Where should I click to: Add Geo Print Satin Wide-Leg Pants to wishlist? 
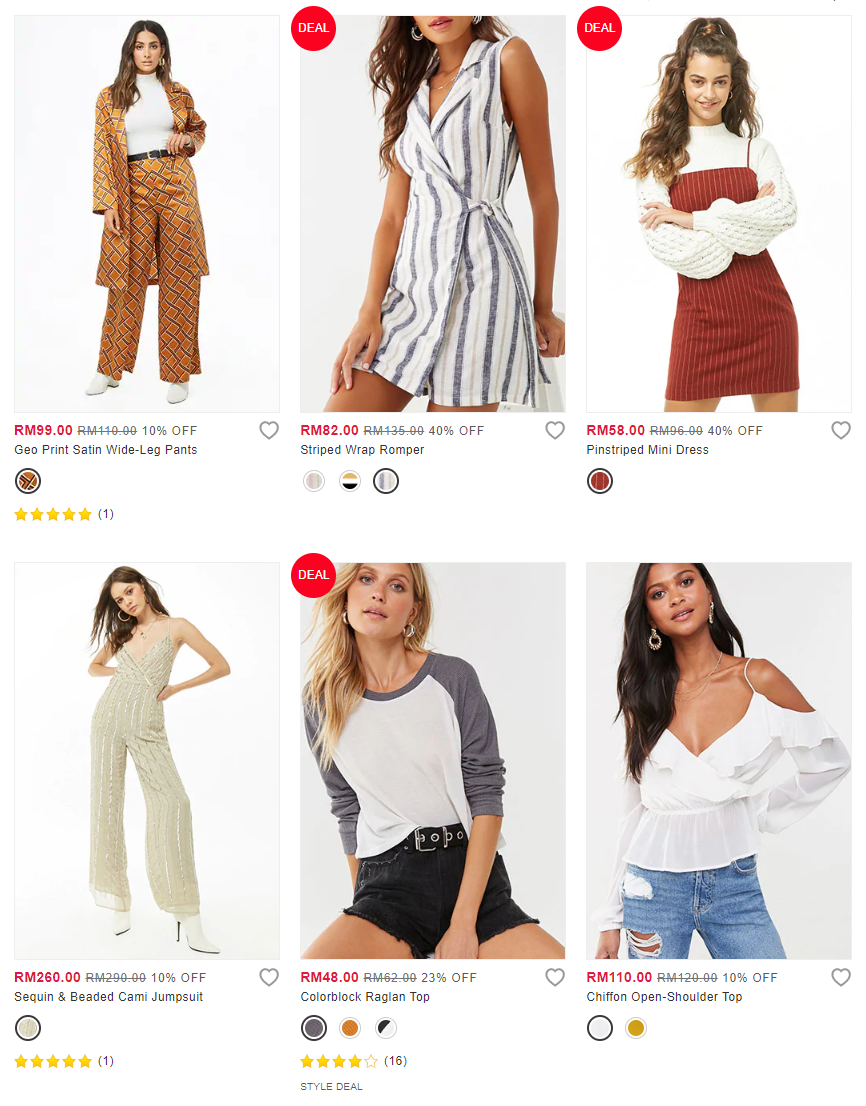coord(269,430)
